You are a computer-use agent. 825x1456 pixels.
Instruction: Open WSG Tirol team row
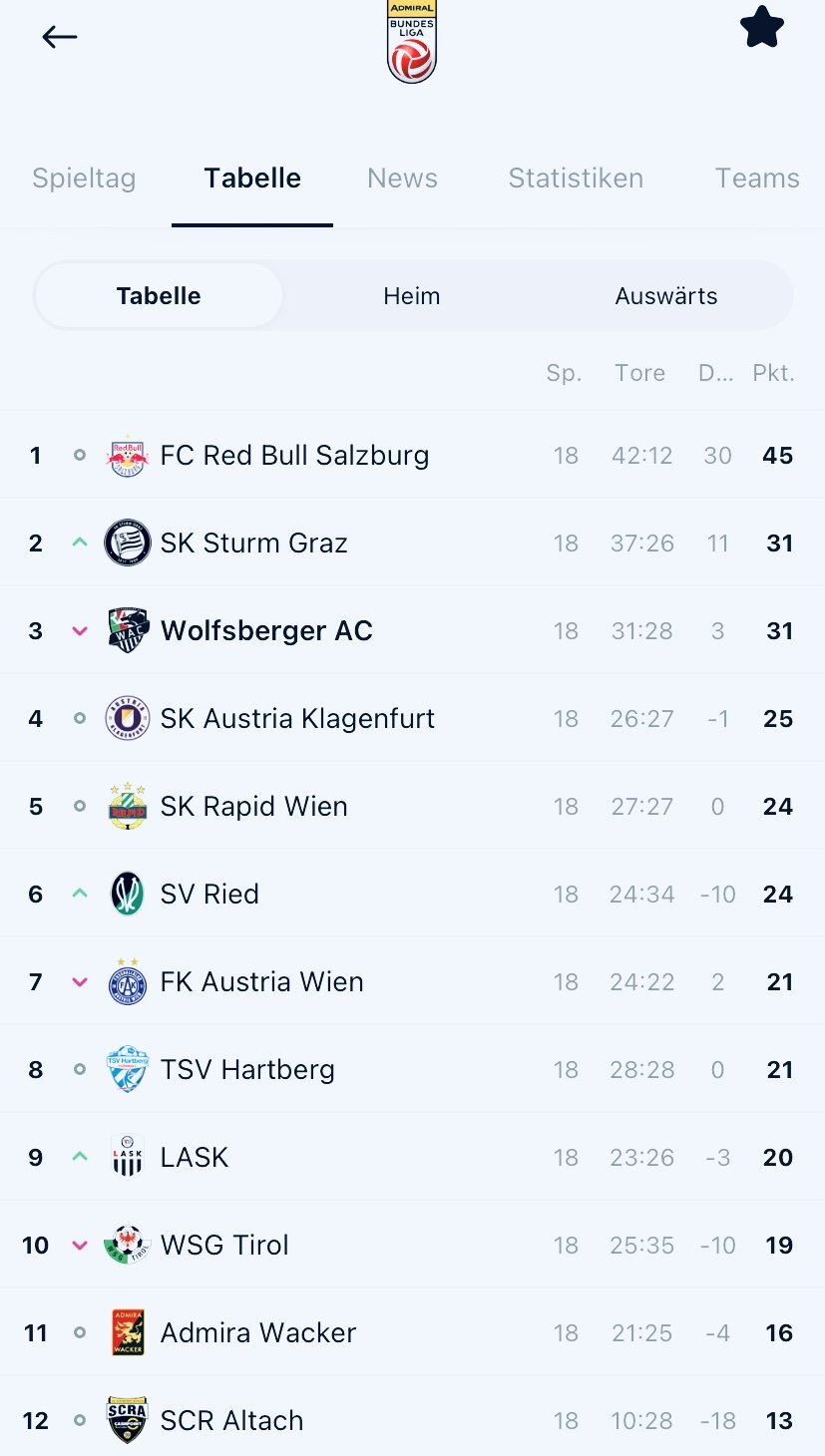coord(412,1246)
